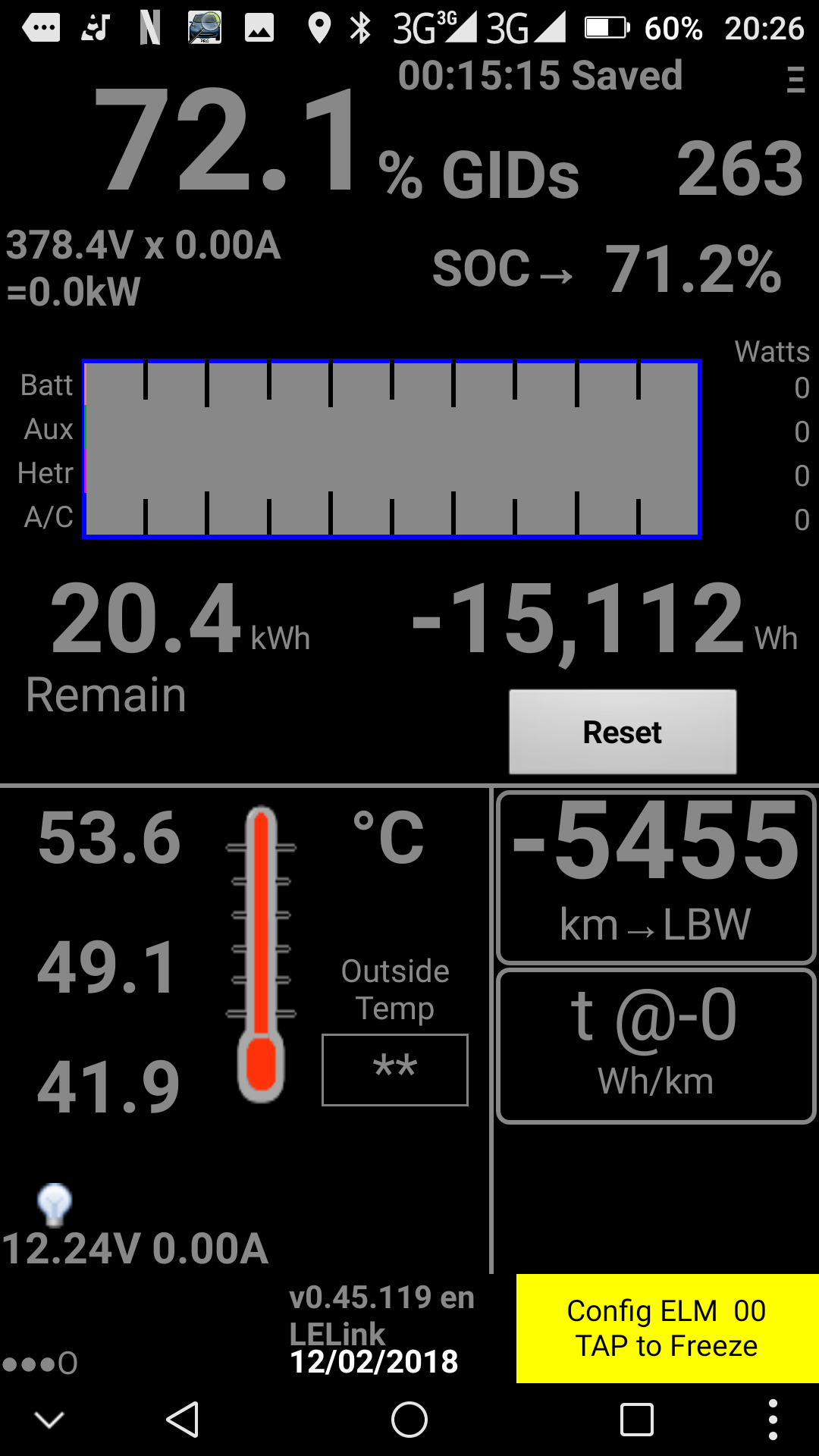
Task: Hide the navigation bar with the down chevron
Action: pos(49,1420)
